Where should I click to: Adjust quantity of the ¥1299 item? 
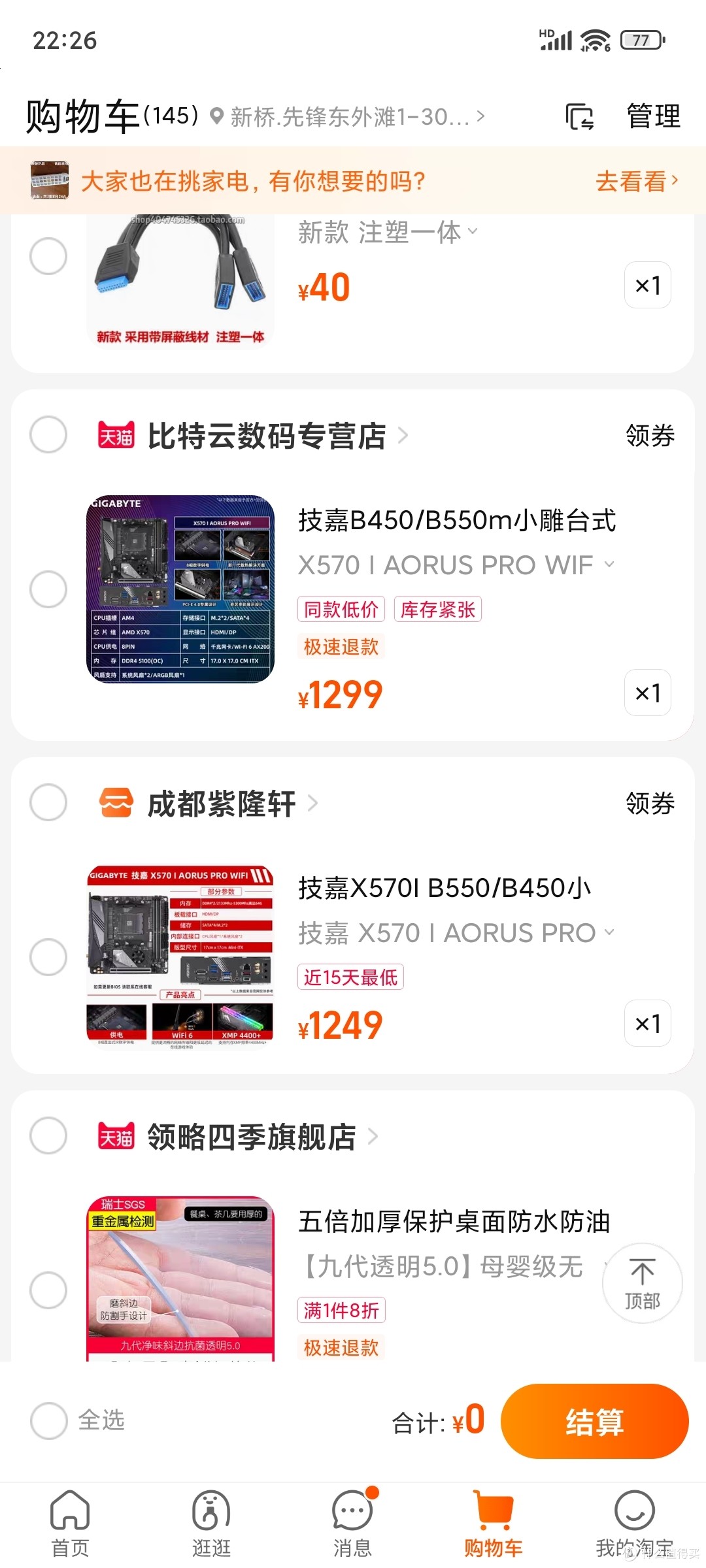[647, 693]
